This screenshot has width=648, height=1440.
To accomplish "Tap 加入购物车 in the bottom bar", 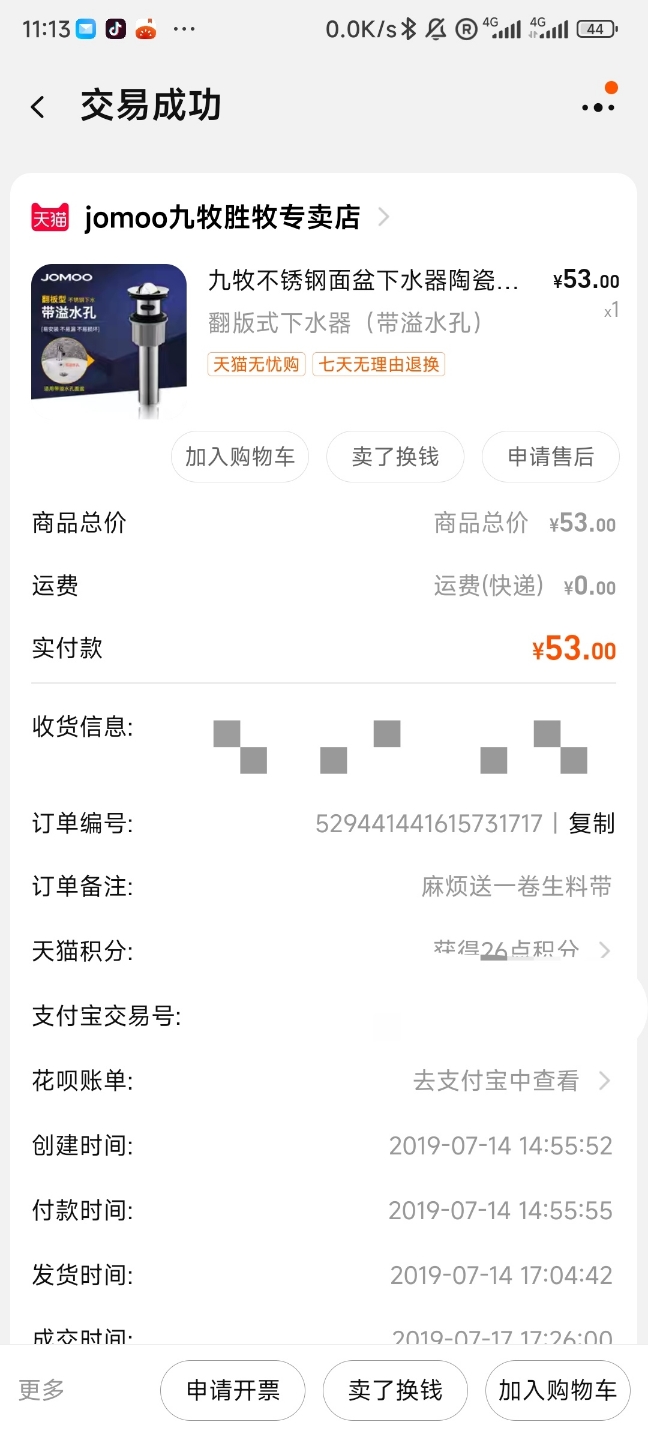I will click(558, 1390).
